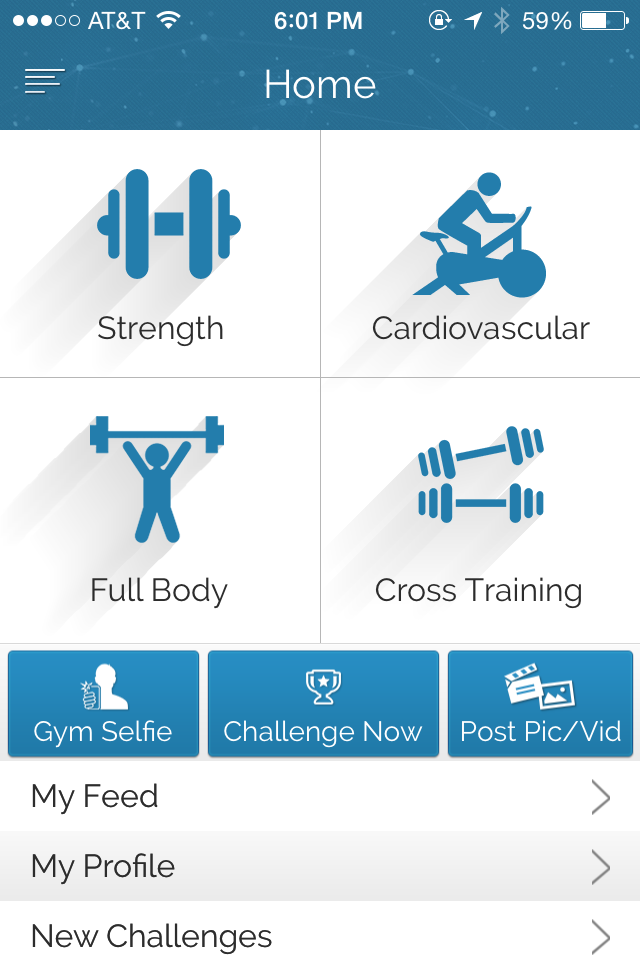Screen dimensions: 640x960
Task: View the New Challenges row
Action: (320, 936)
